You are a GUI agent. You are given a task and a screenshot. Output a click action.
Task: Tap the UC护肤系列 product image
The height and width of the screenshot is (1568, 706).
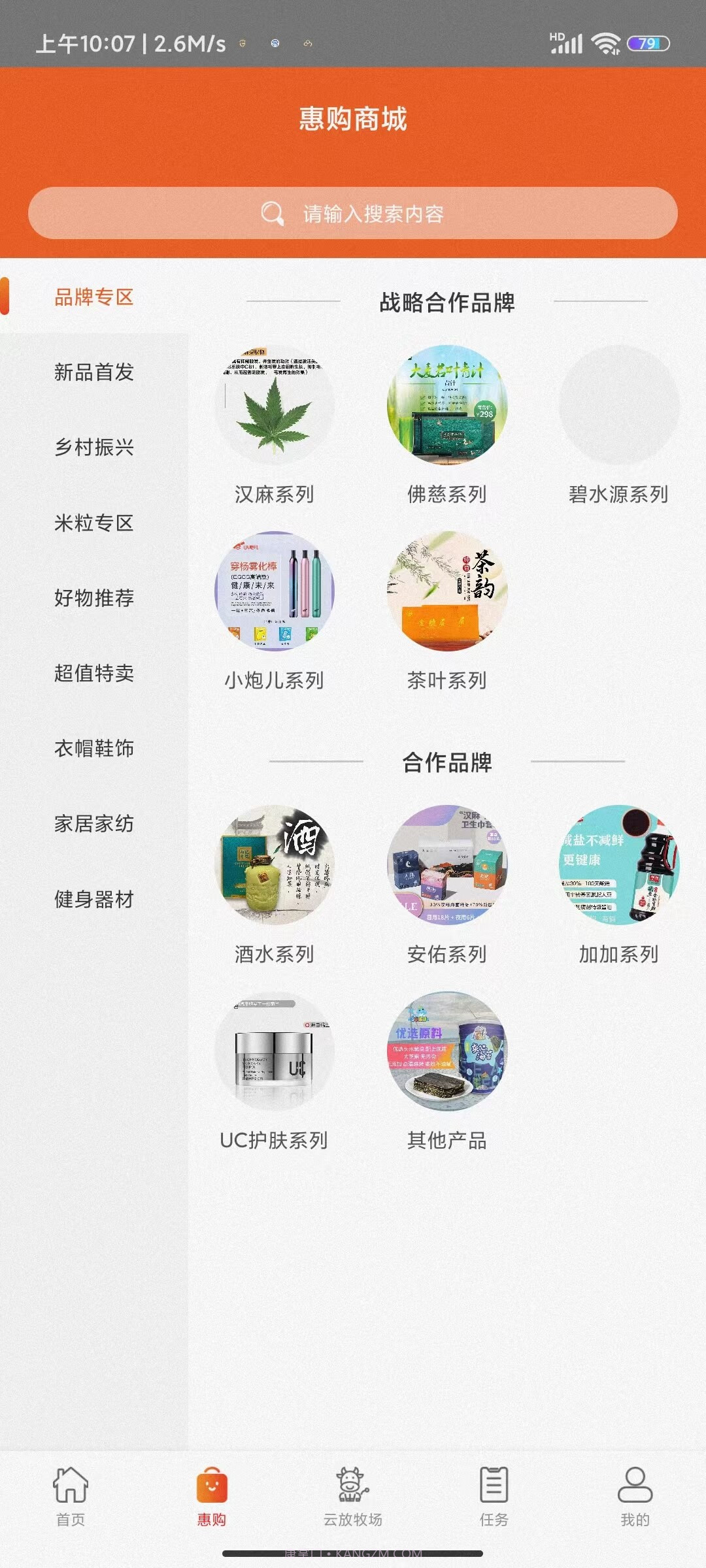(x=275, y=1052)
